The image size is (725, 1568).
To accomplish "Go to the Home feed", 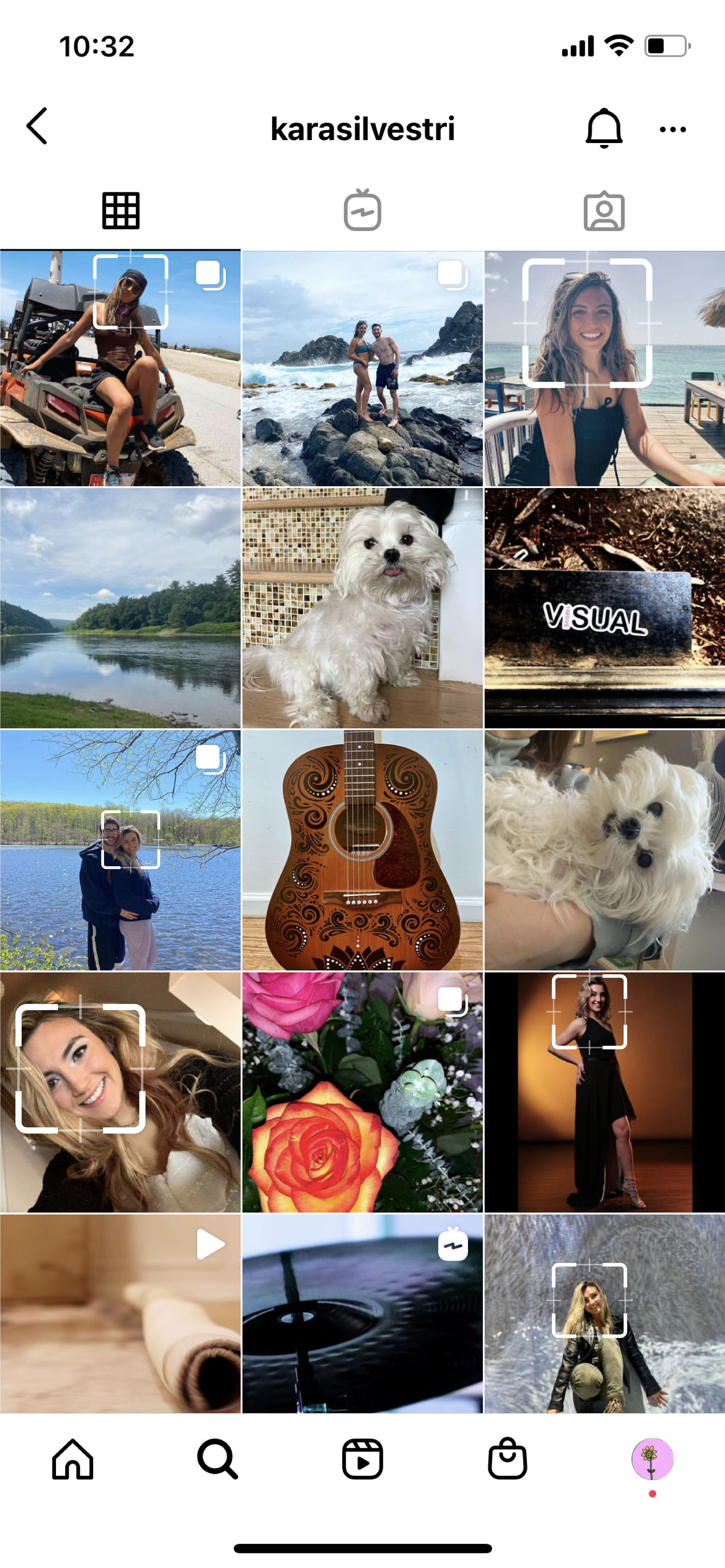I will 72,1459.
